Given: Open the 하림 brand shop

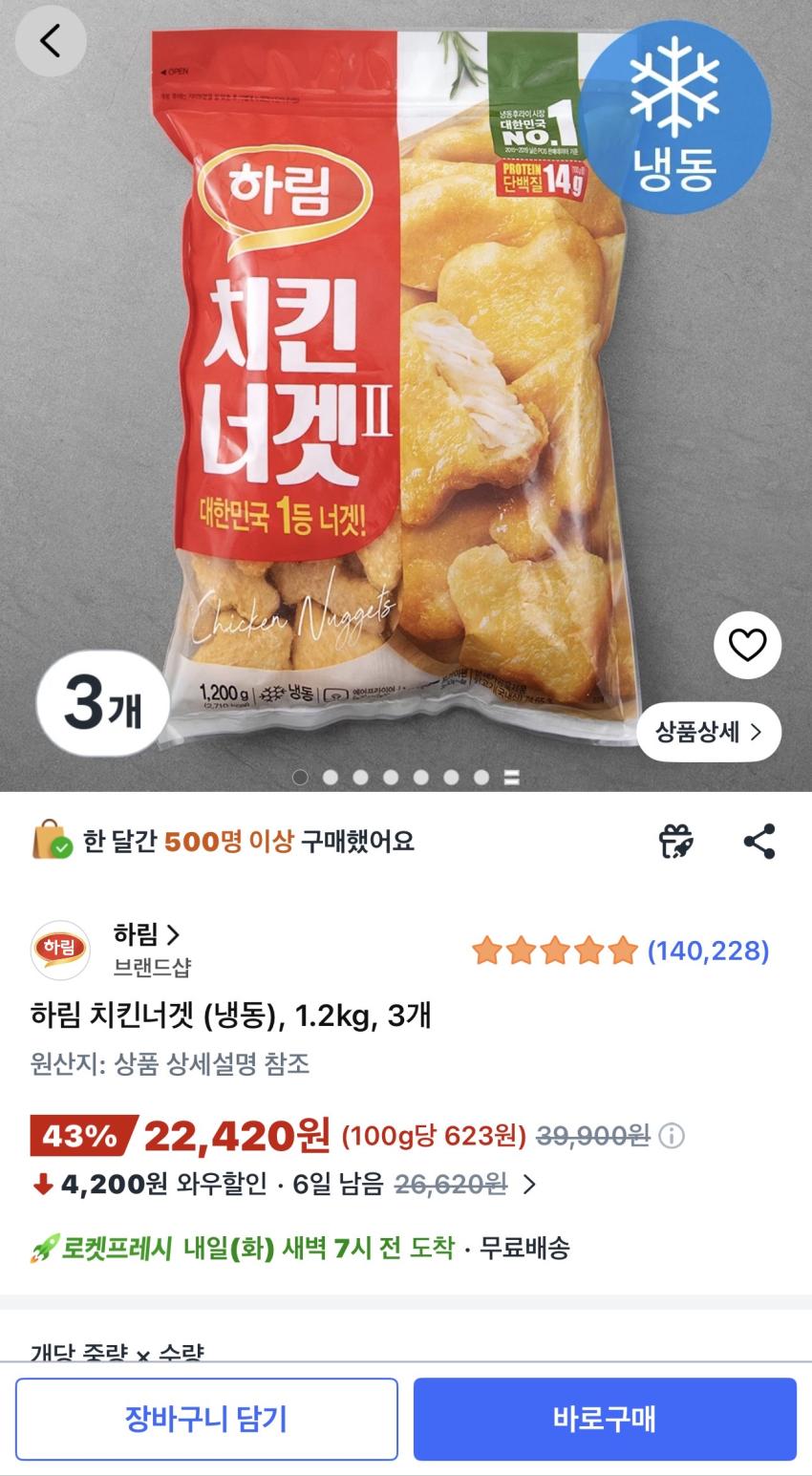Looking at the screenshot, I should (x=146, y=934).
